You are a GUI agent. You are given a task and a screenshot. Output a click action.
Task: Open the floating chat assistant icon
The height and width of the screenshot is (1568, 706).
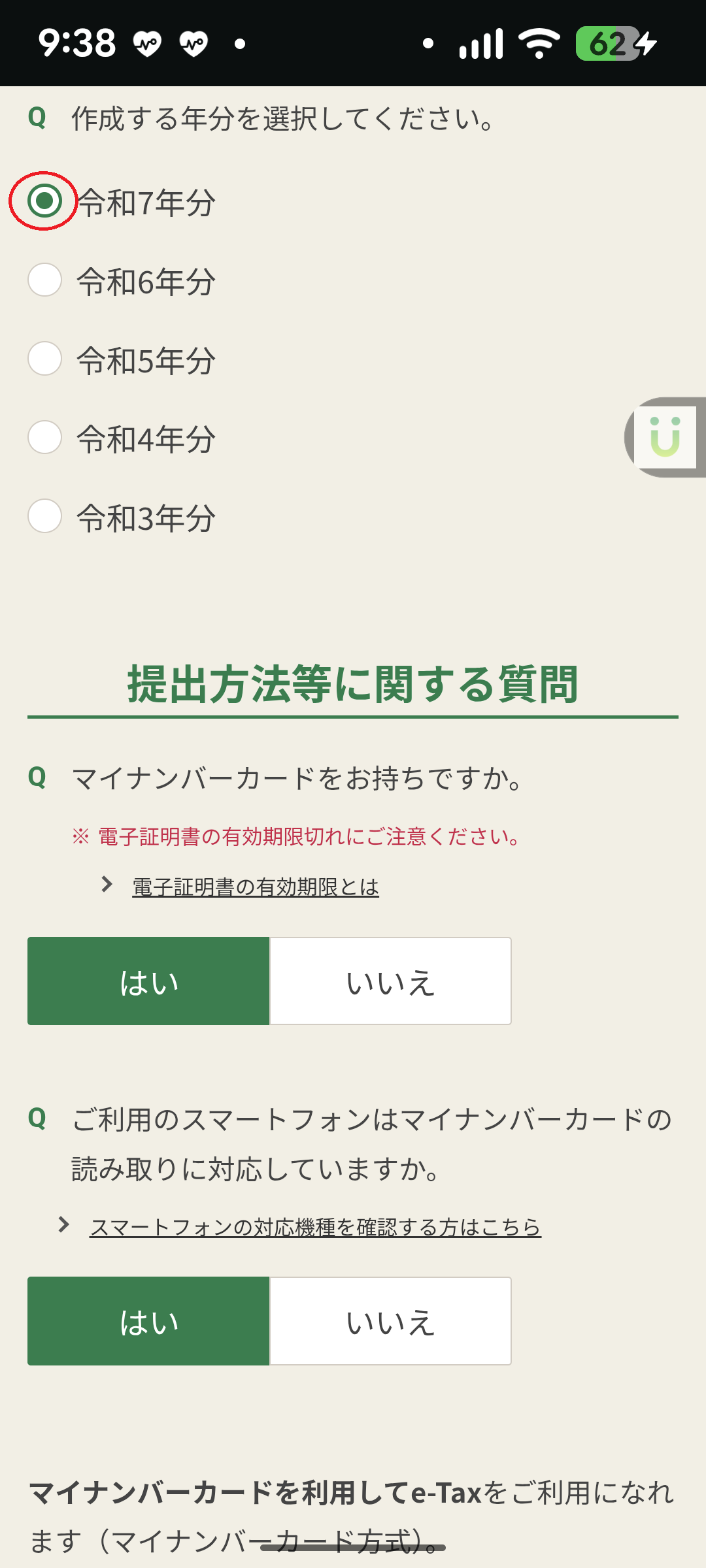665,437
